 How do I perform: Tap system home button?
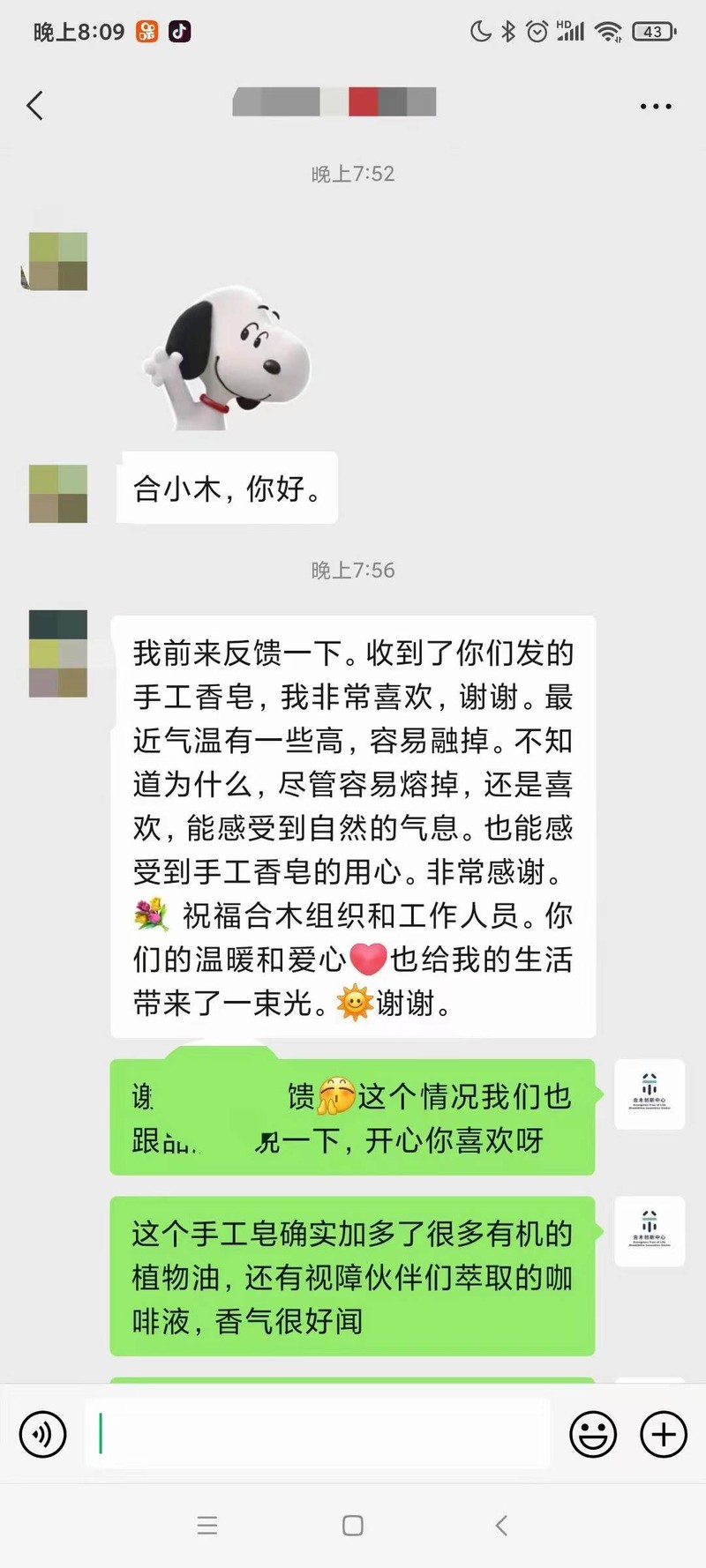pyautogui.click(x=353, y=1526)
